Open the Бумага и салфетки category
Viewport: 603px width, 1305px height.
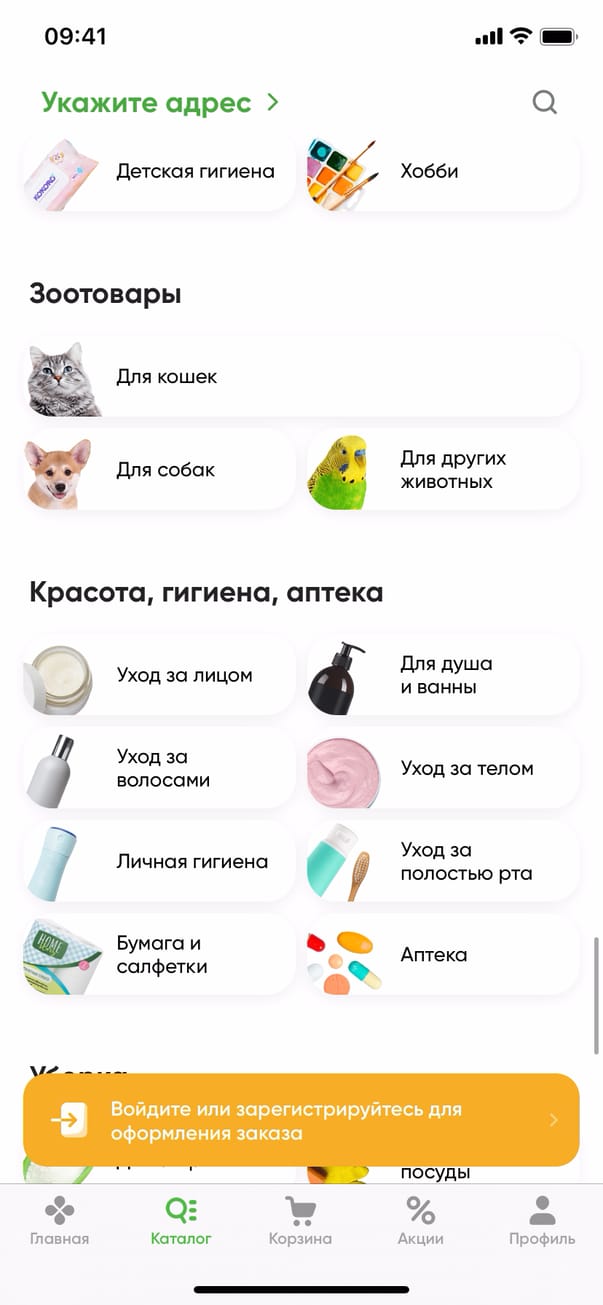160,954
